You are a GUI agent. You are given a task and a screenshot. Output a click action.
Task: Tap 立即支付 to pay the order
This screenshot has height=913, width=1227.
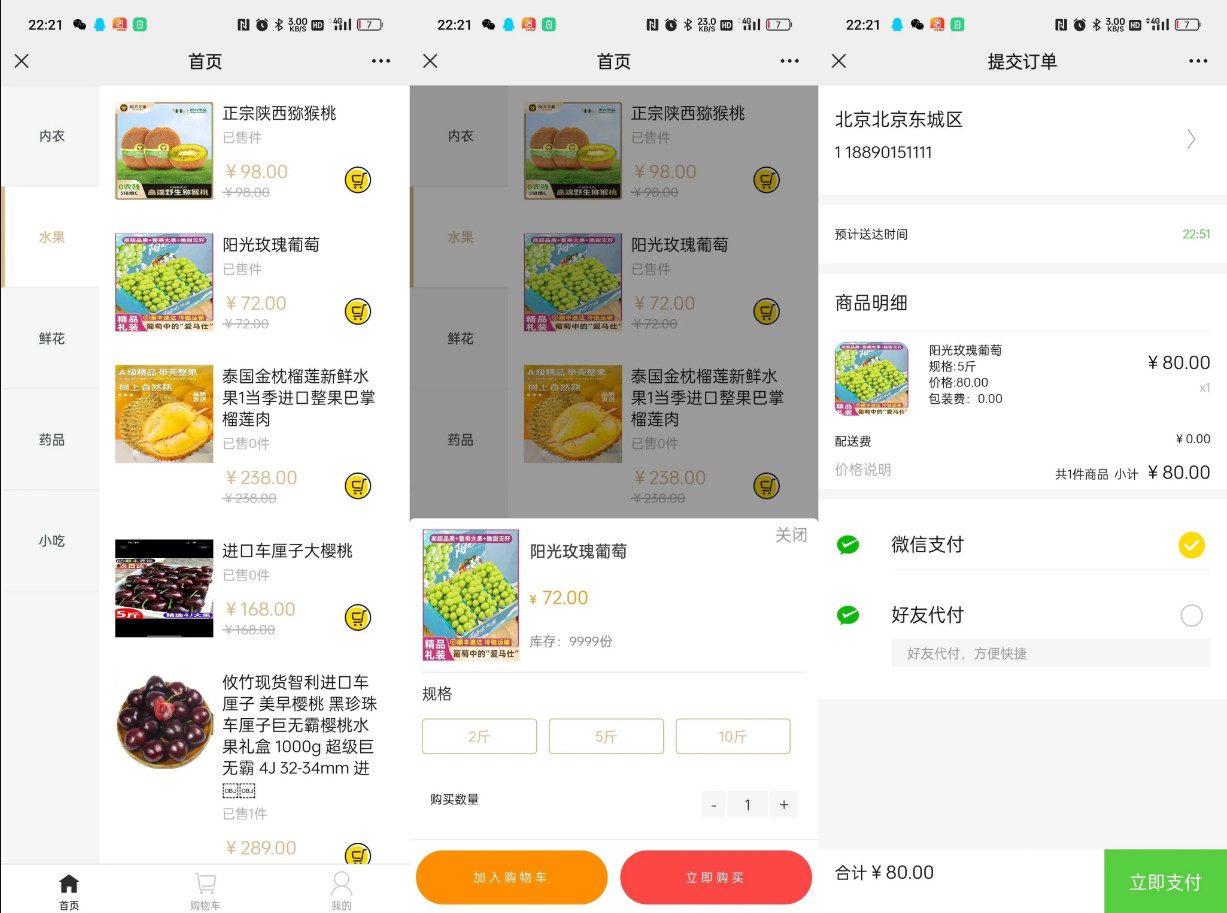coord(1165,882)
